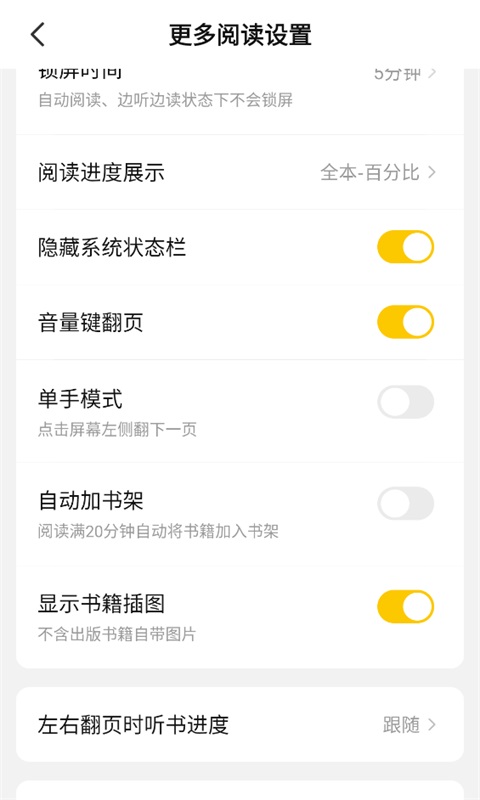Open 左右翻页时听书进度 option

(240, 724)
